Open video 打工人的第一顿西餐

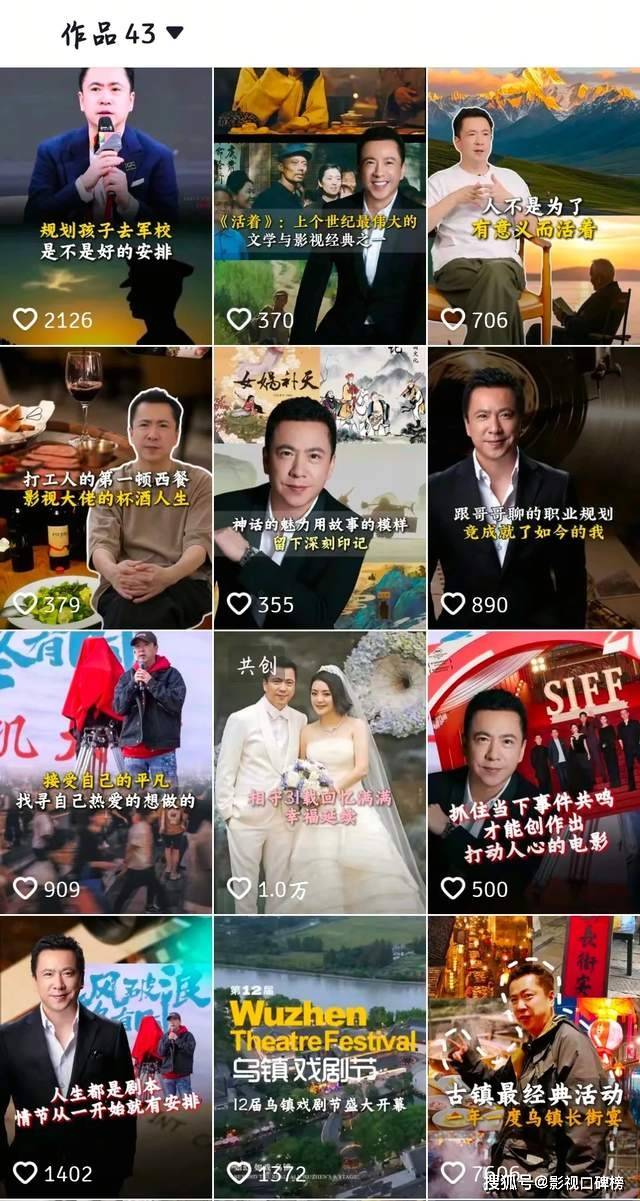(x=106, y=488)
